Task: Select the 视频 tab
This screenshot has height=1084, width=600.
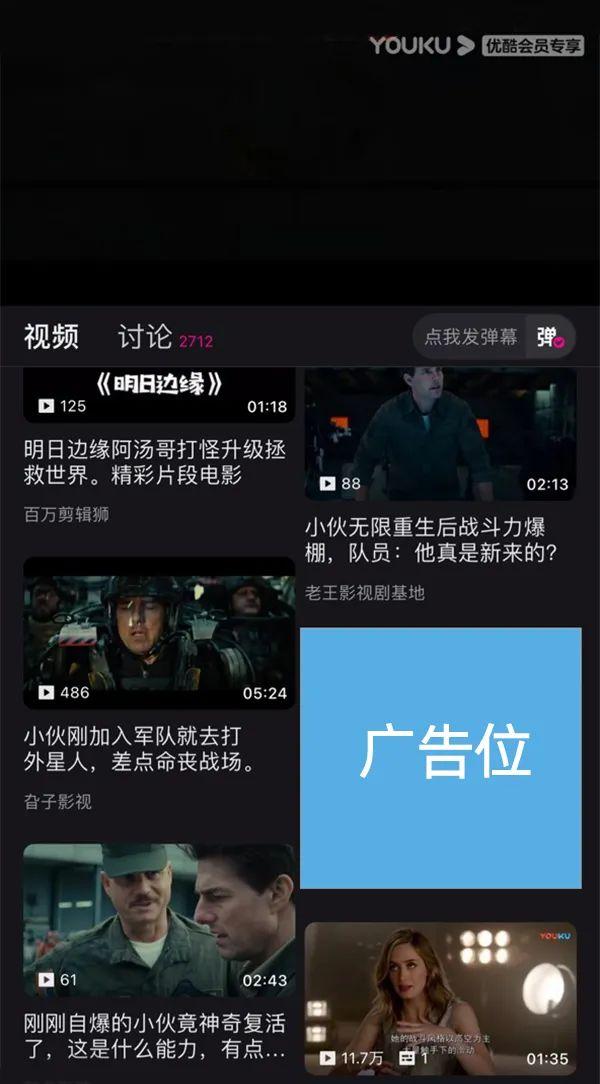Action: point(51,337)
